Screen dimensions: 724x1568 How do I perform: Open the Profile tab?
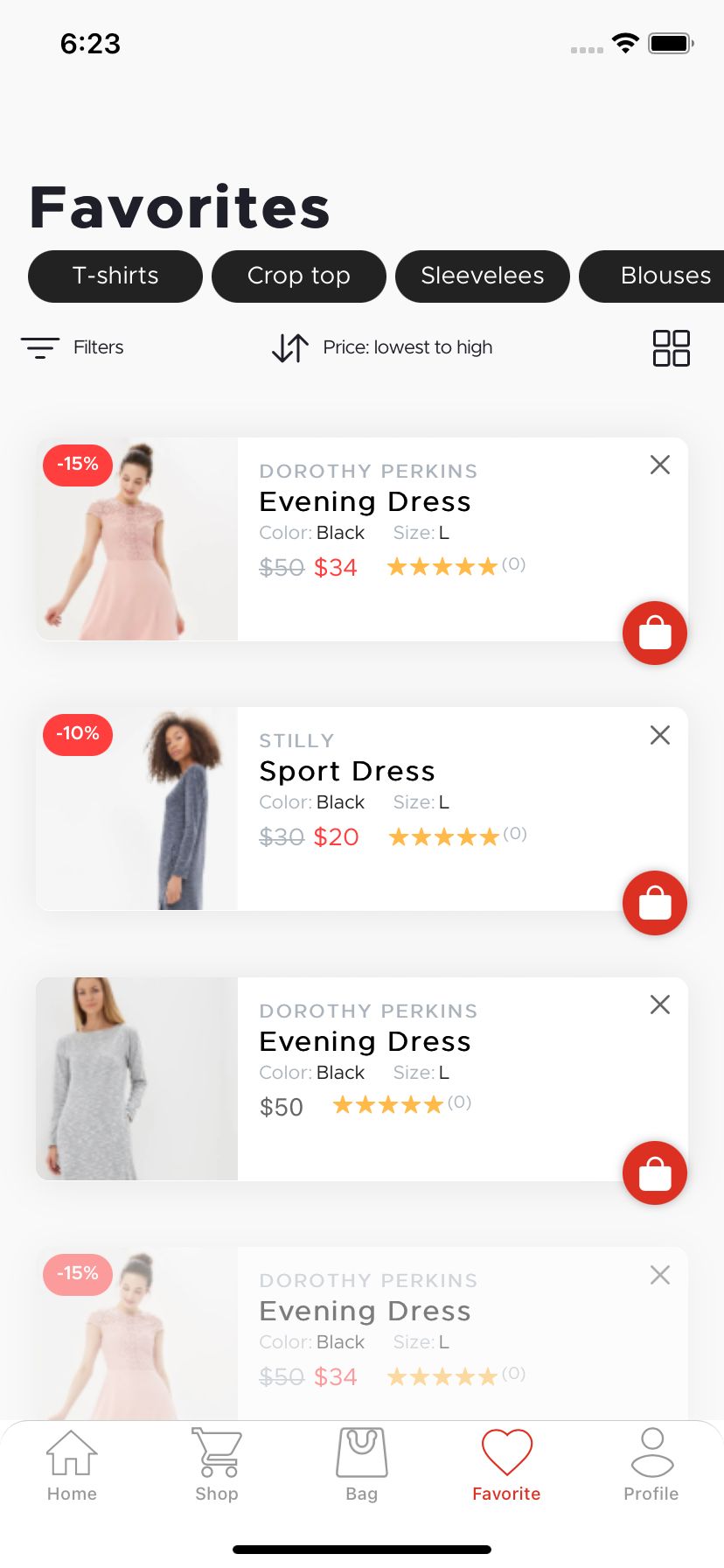[651, 1466]
